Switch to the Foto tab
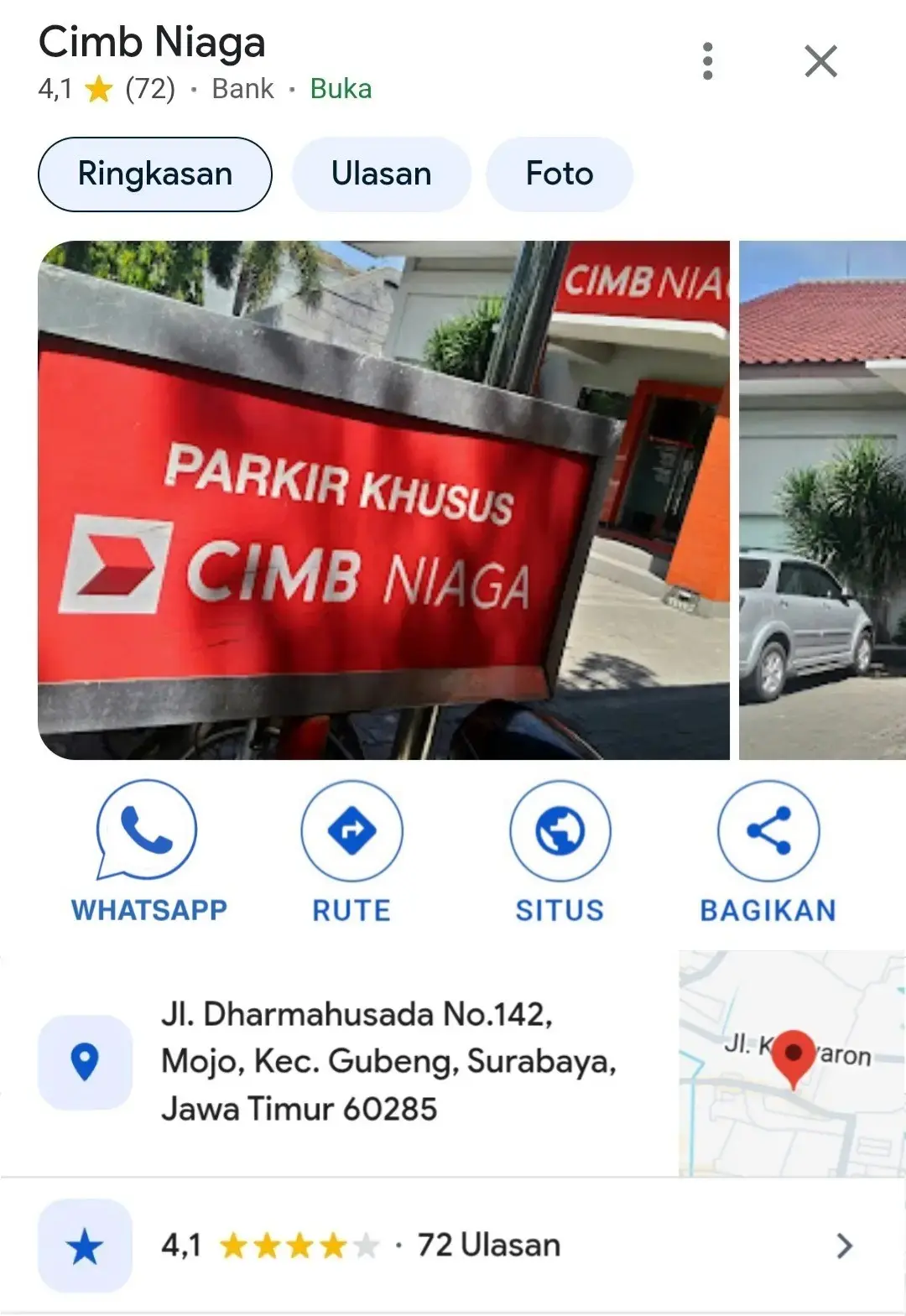This screenshot has height=1316, width=906. pos(559,174)
